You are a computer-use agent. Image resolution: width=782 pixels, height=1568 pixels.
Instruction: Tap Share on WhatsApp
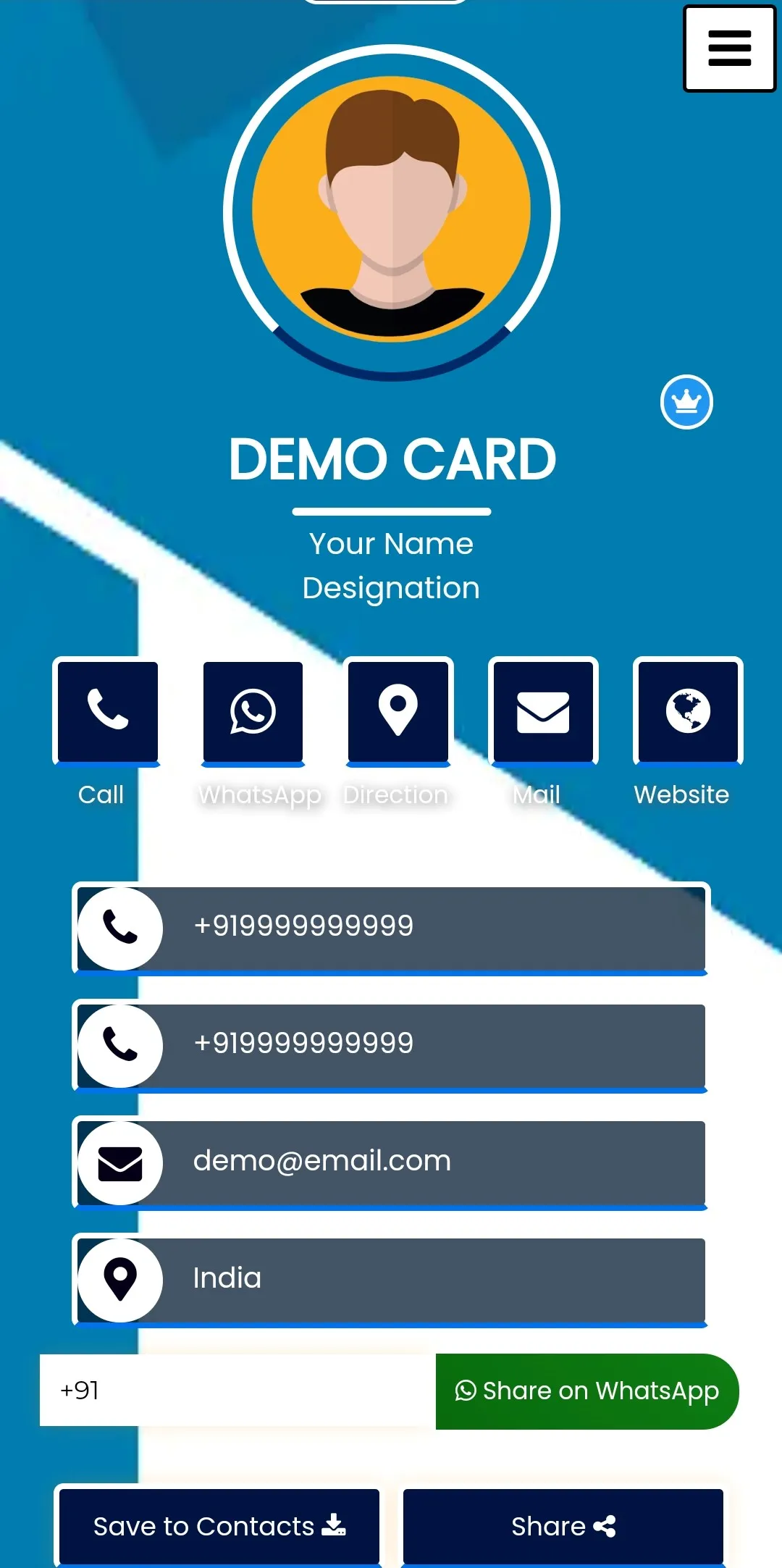pyautogui.click(x=586, y=1391)
